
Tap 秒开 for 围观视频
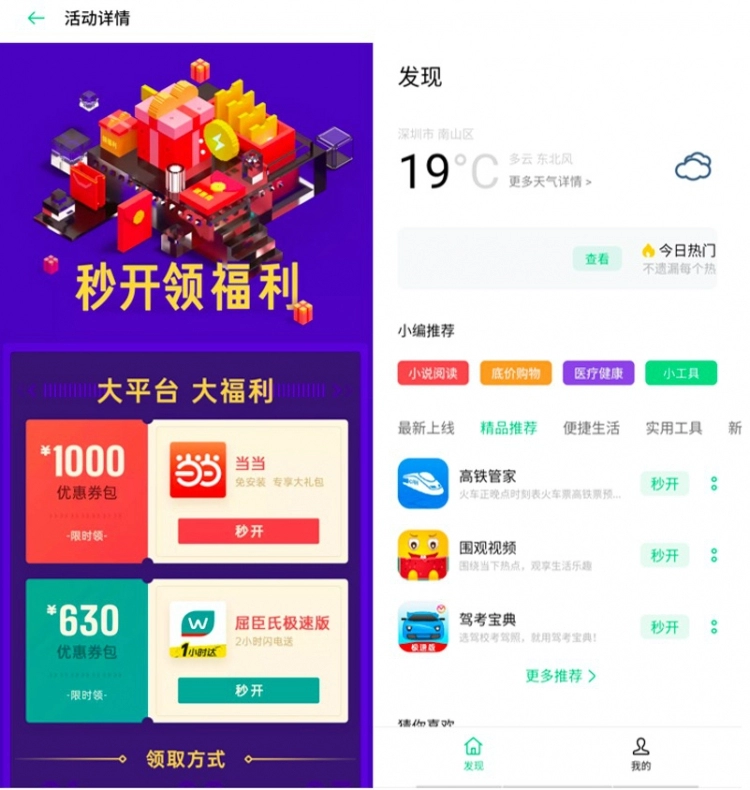(665, 555)
